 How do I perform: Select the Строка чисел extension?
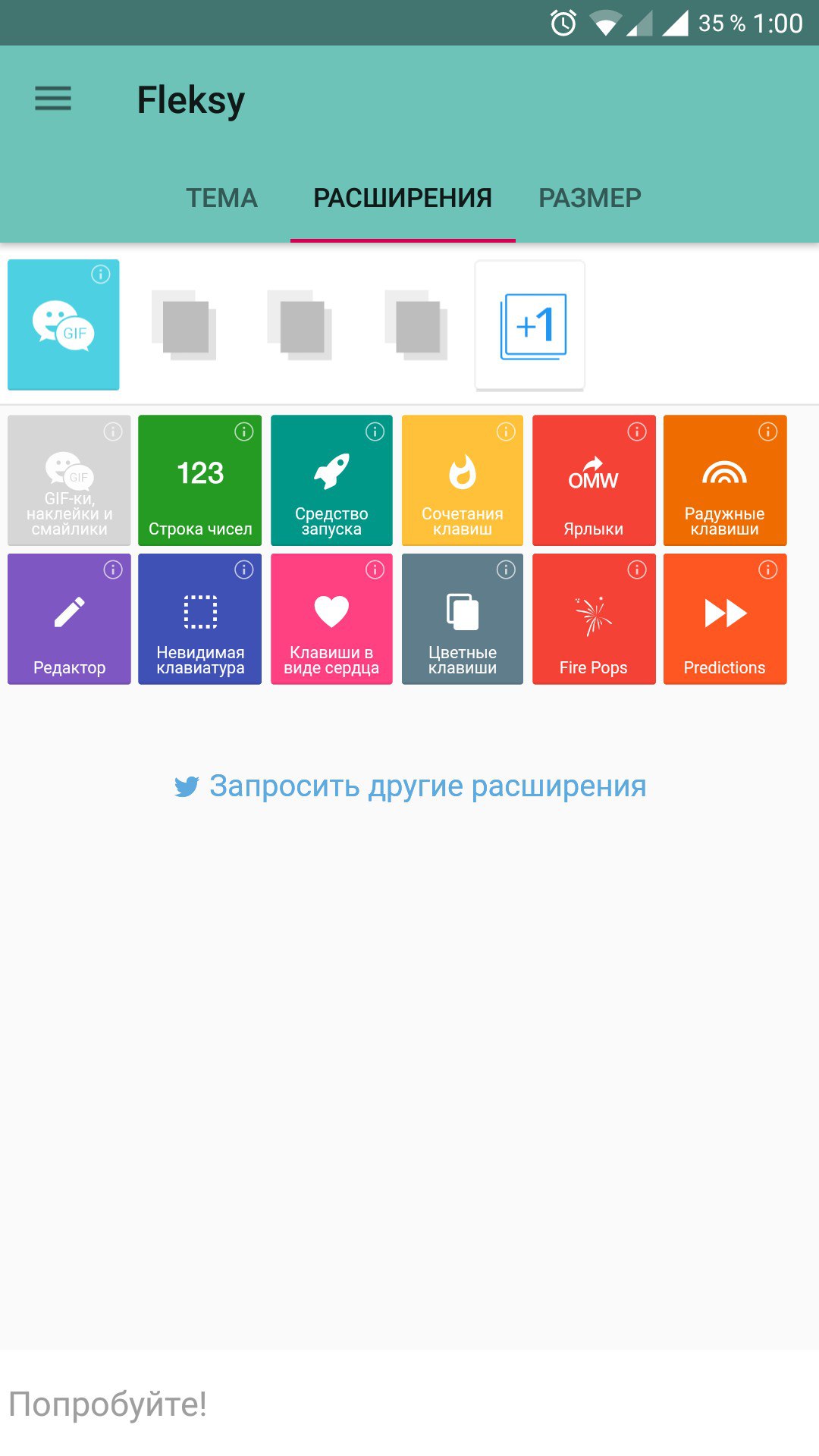click(199, 481)
